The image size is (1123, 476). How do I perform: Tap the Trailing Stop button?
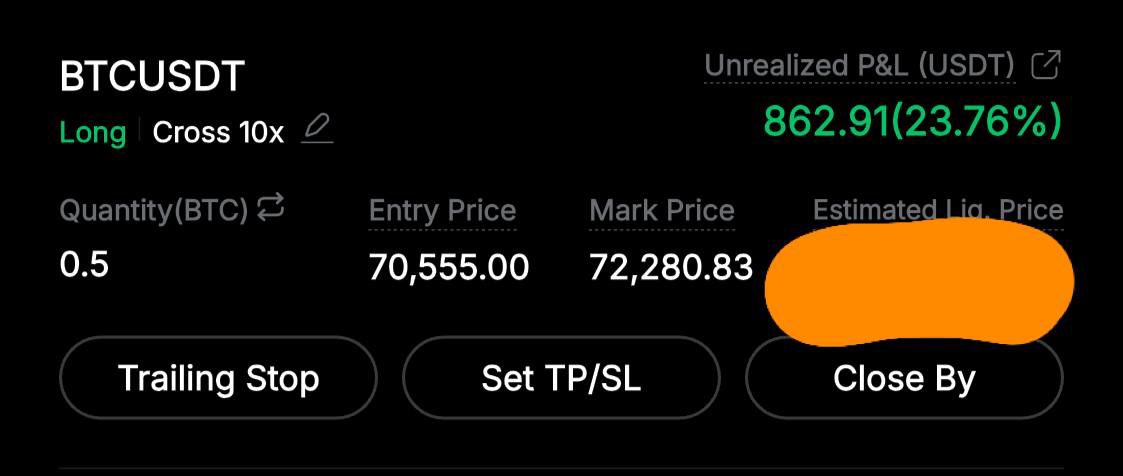218,378
